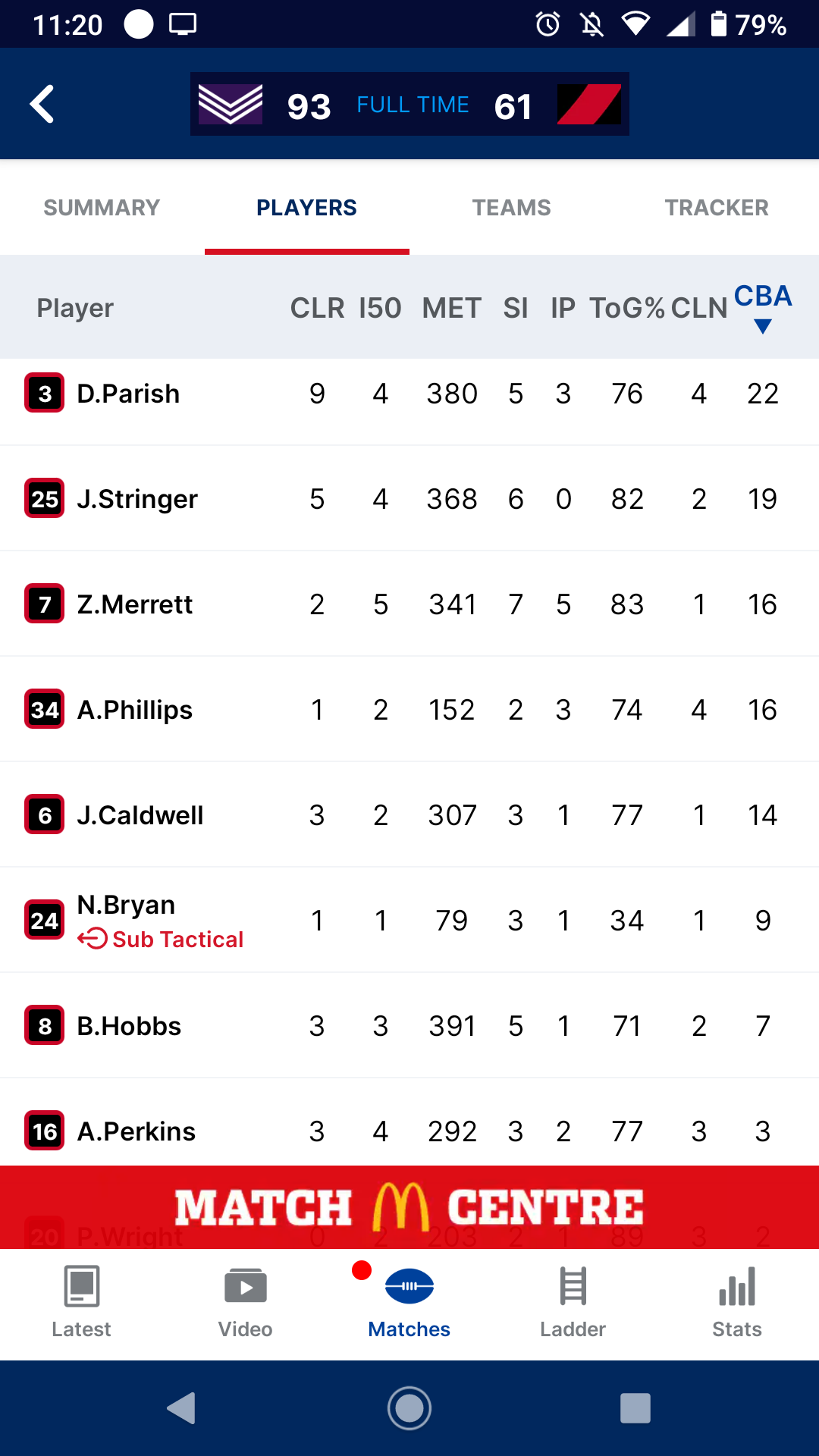Open B.Hobbs's player row
The height and width of the screenshot is (1456, 819).
click(x=409, y=1026)
